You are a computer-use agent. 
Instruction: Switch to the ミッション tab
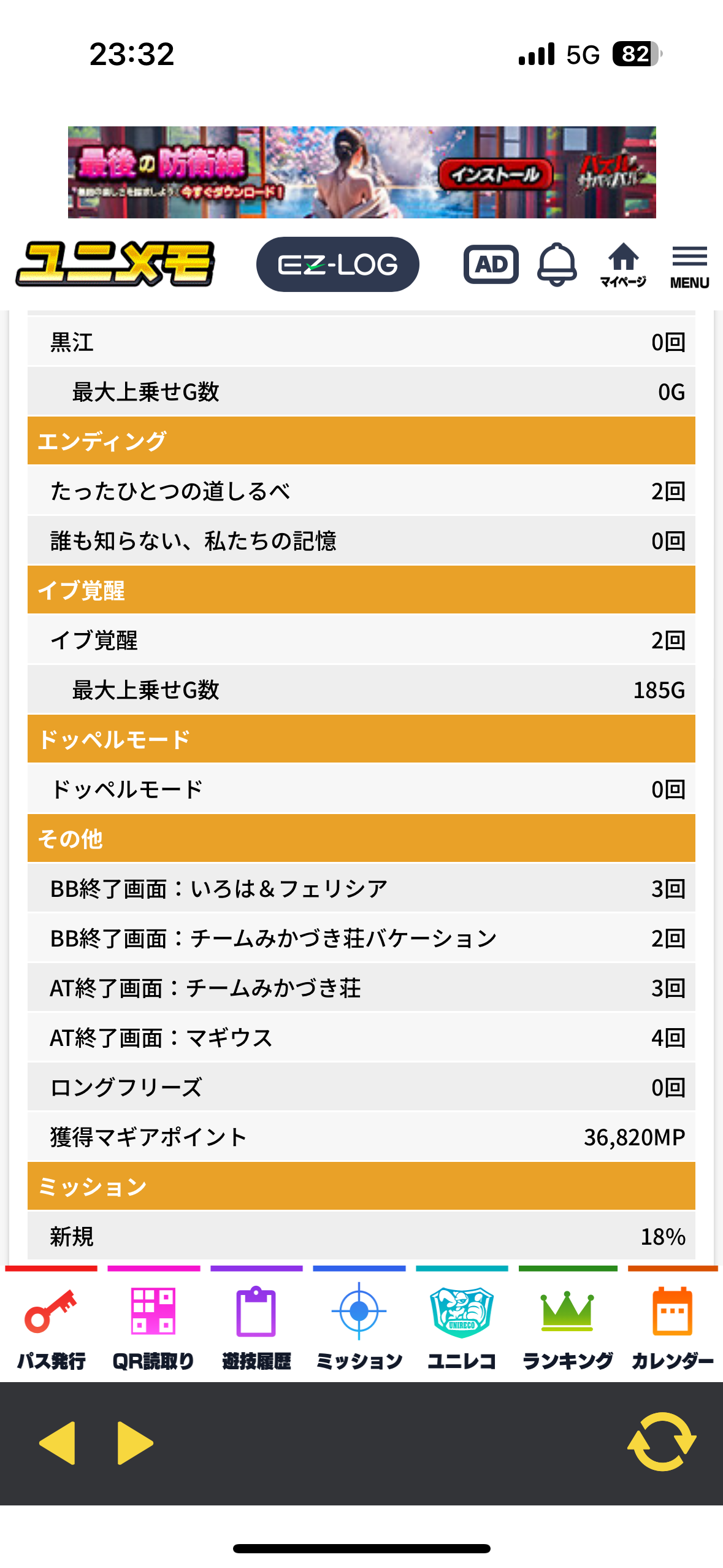[359, 1324]
